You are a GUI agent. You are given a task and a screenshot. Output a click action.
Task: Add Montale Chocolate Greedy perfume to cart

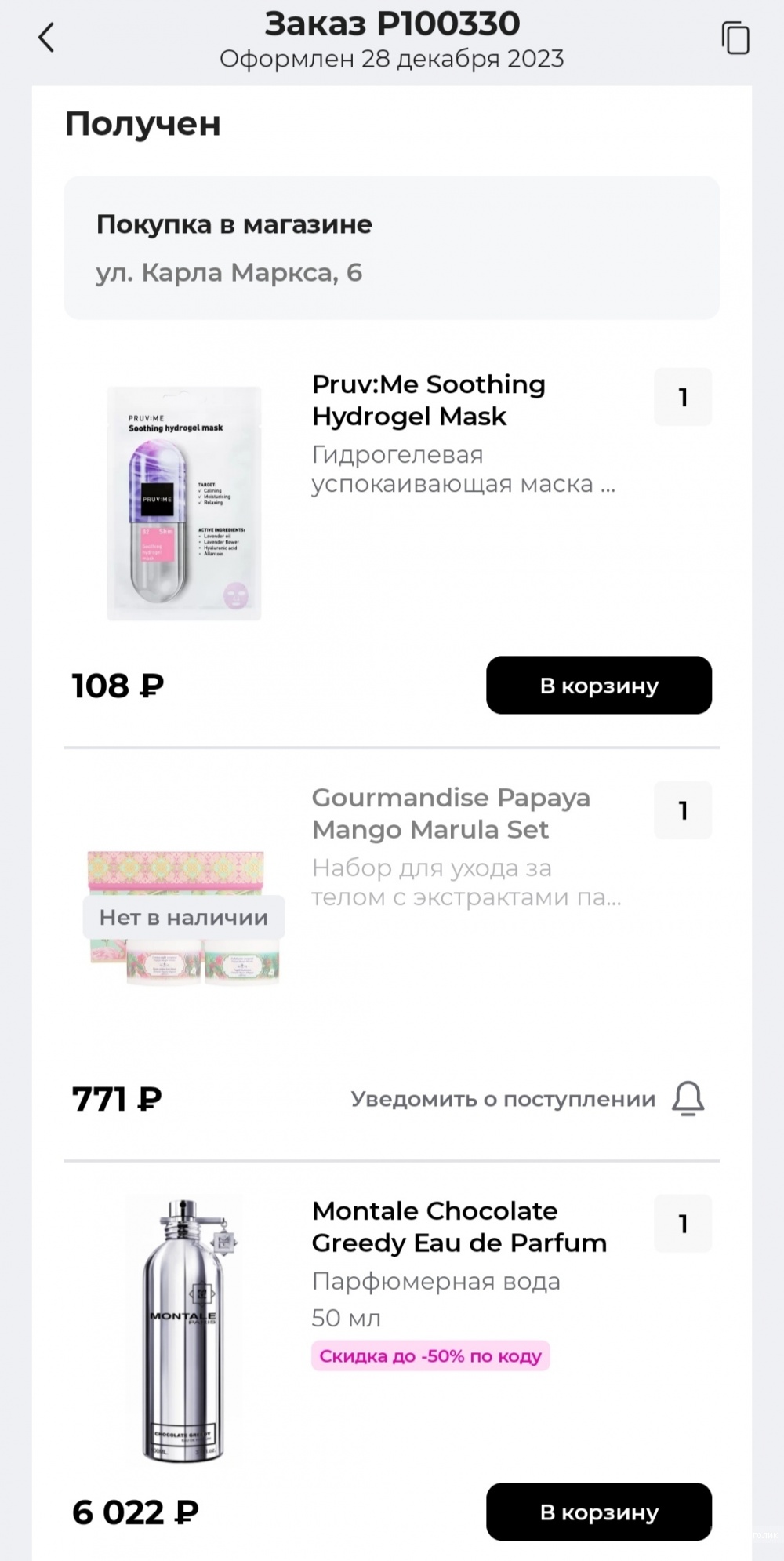pos(598,1512)
